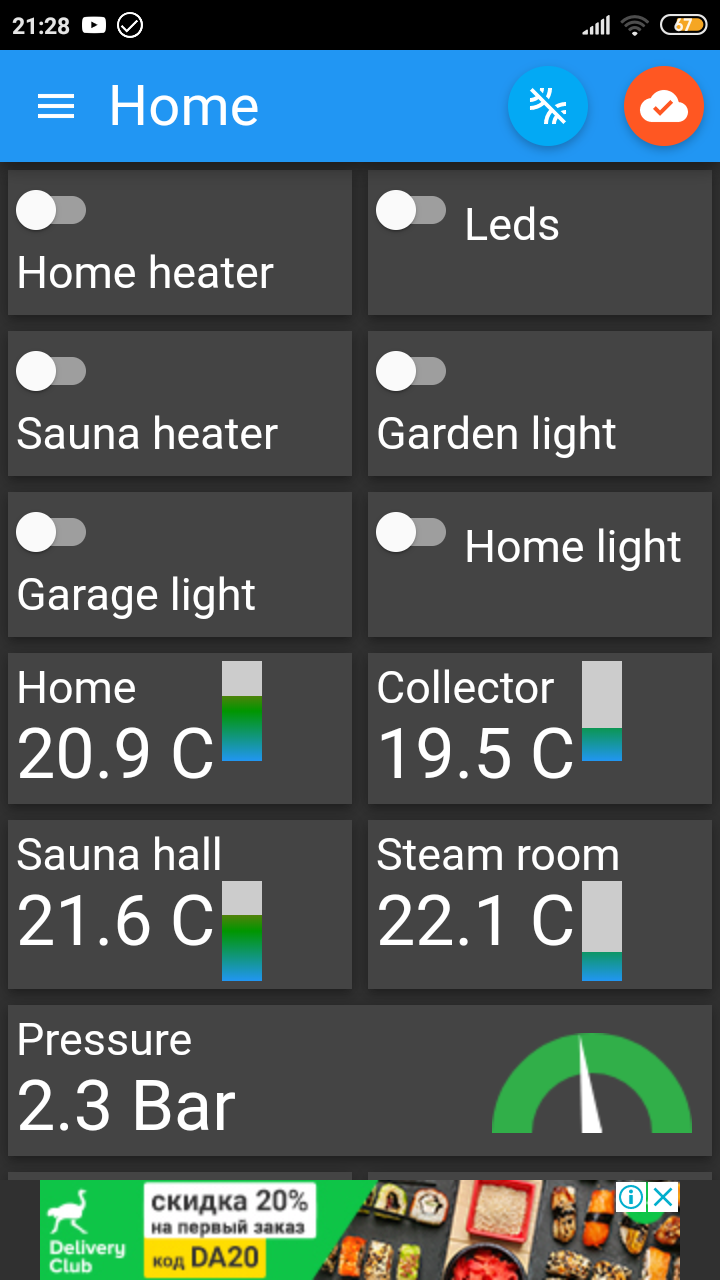Tap the orange cloud sync button
720x1280 pixels.
click(x=664, y=106)
